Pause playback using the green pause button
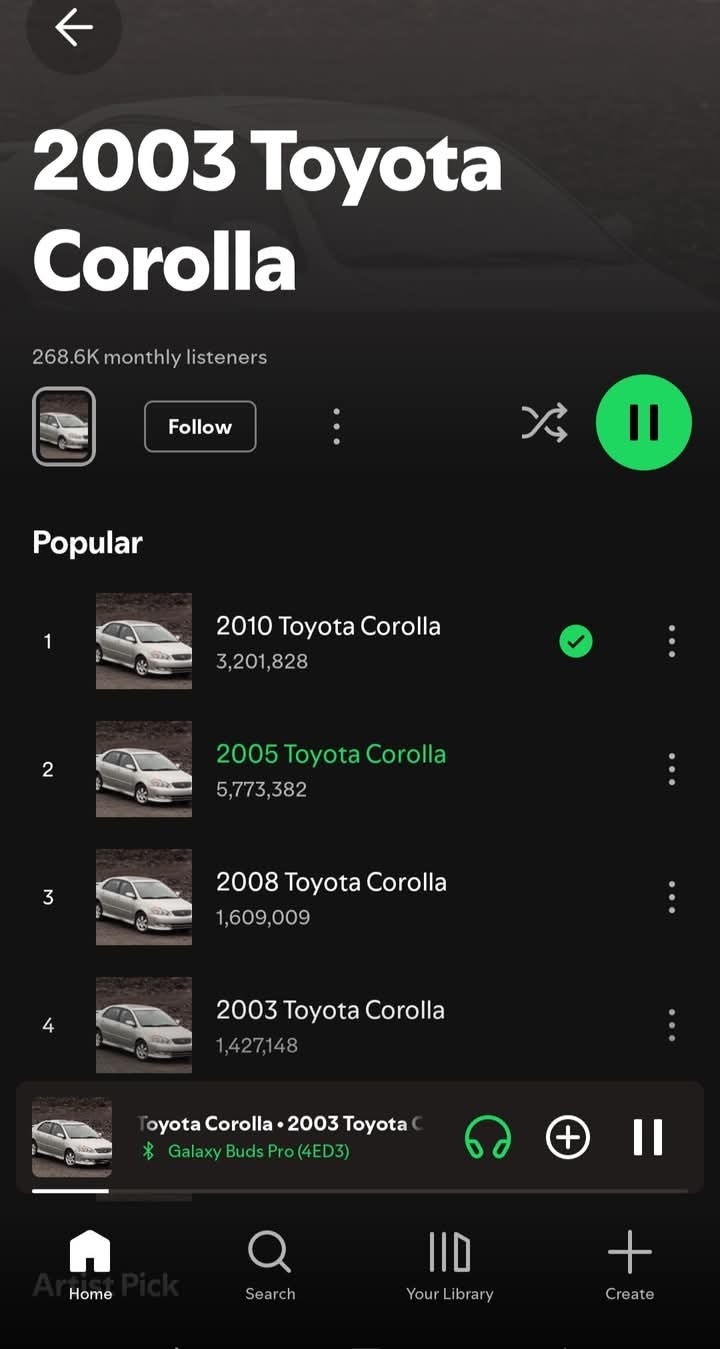Image resolution: width=720 pixels, height=1349 pixels. coord(643,423)
